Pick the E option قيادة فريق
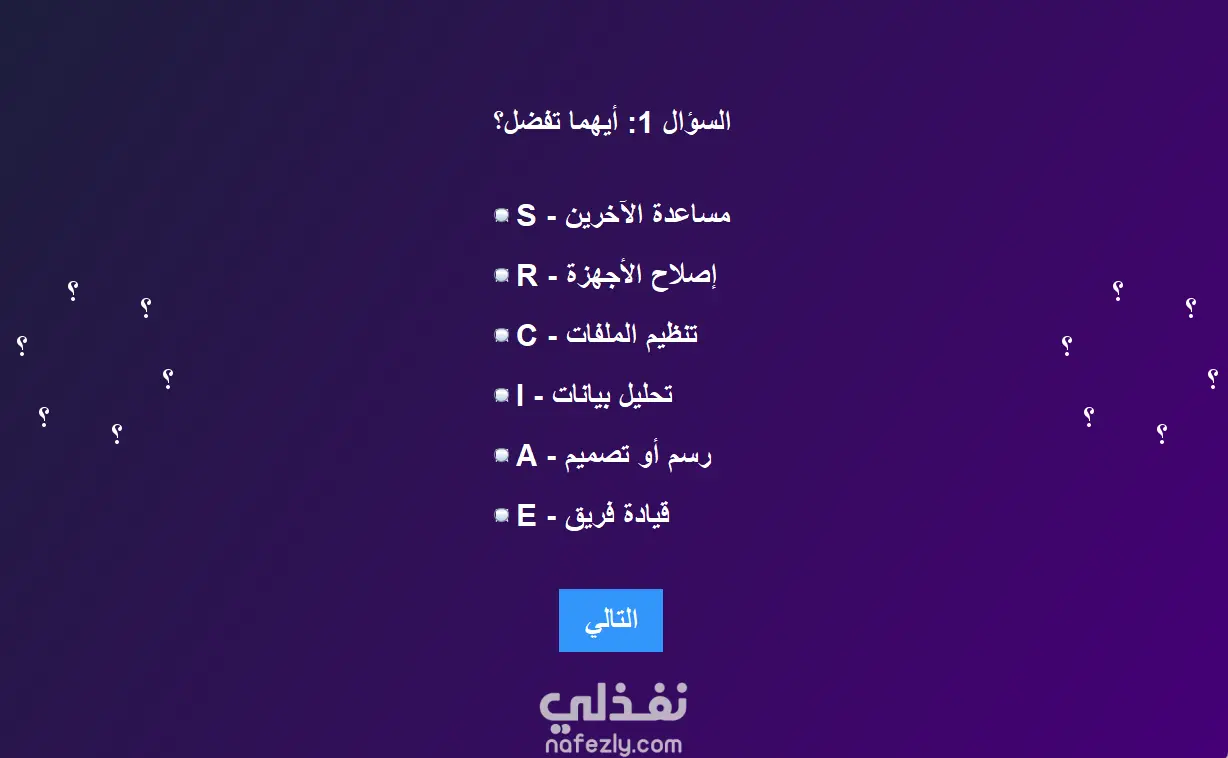1228x758 pixels. point(502,516)
